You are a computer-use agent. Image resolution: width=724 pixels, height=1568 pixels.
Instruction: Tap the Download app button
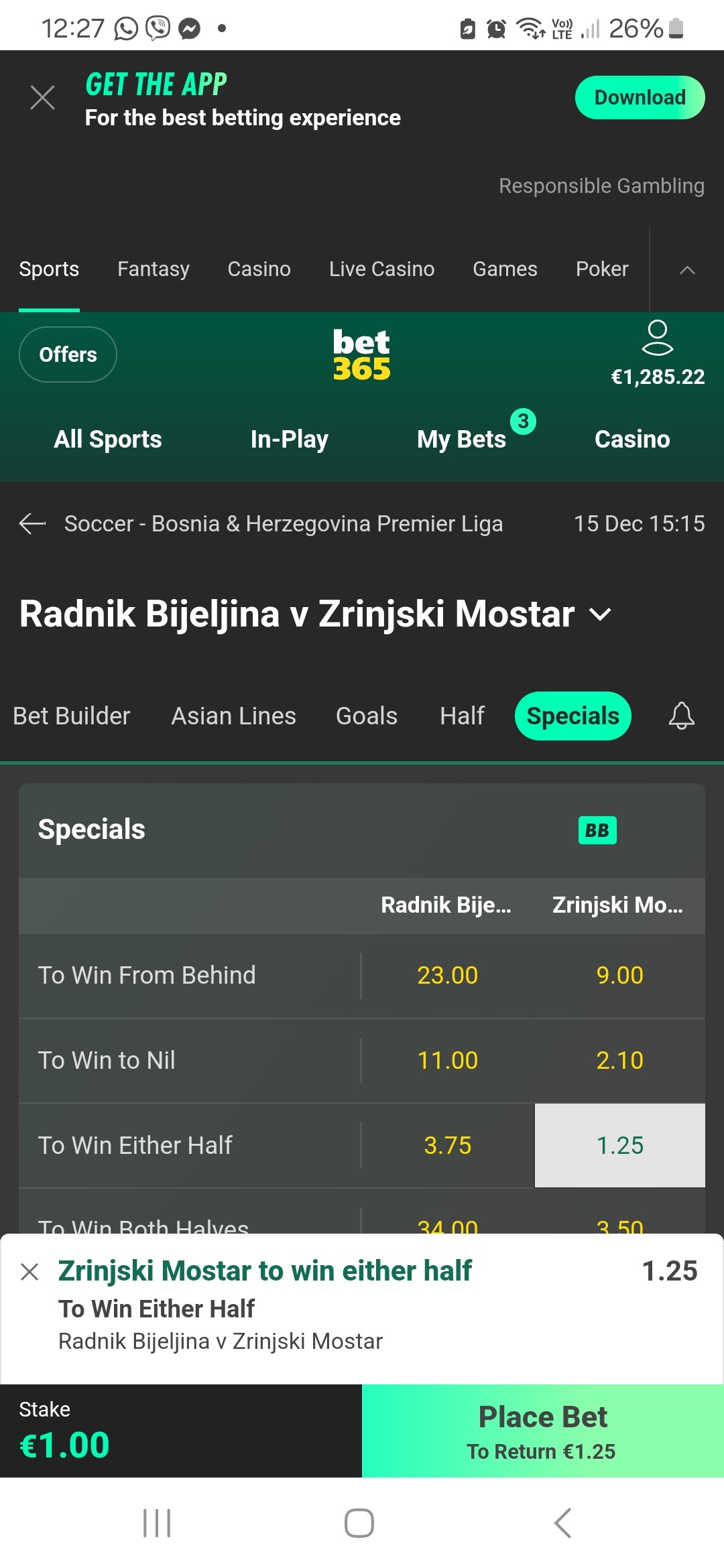tap(640, 98)
